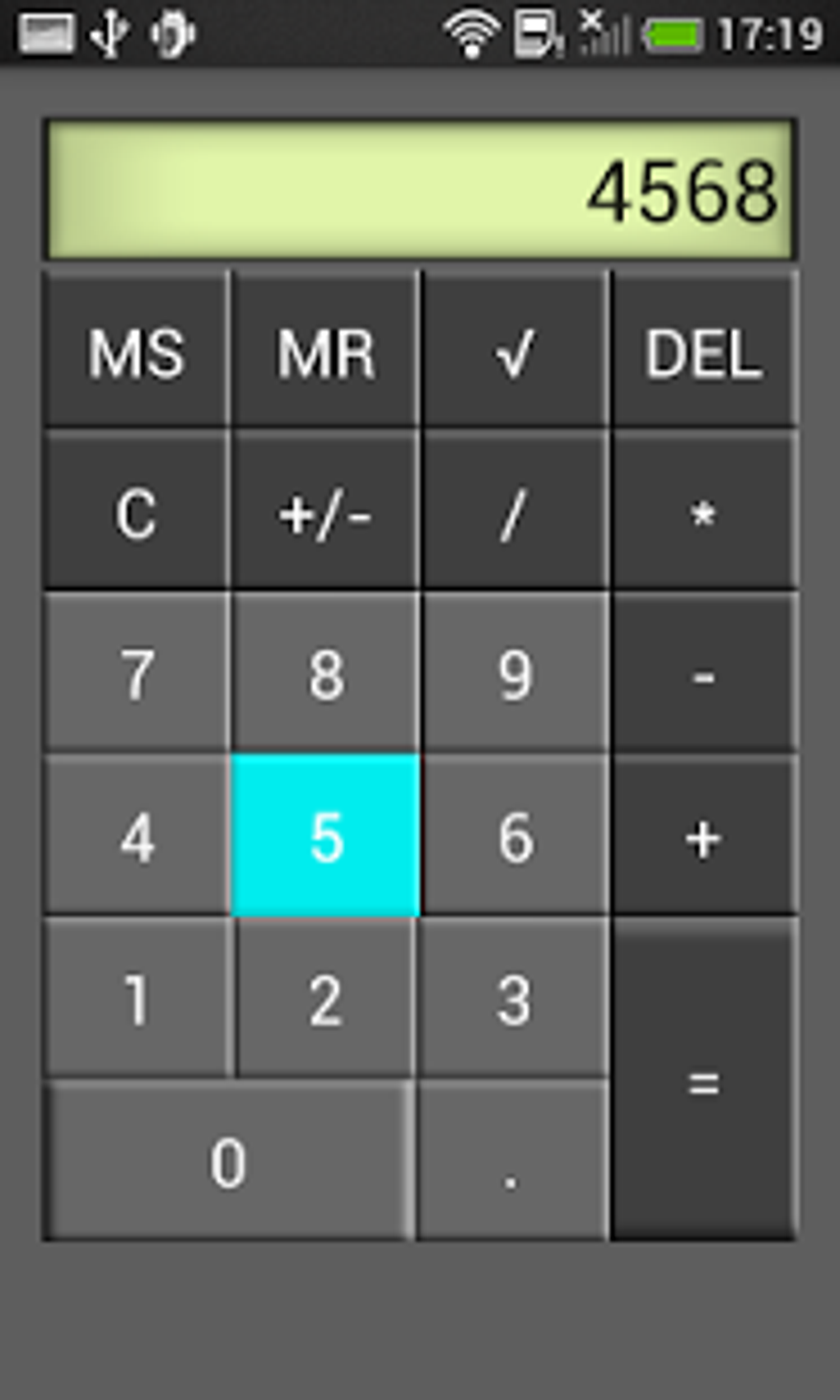The height and width of the screenshot is (1400, 840).
Task: Select the multiplication operator
Action: pos(704,512)
